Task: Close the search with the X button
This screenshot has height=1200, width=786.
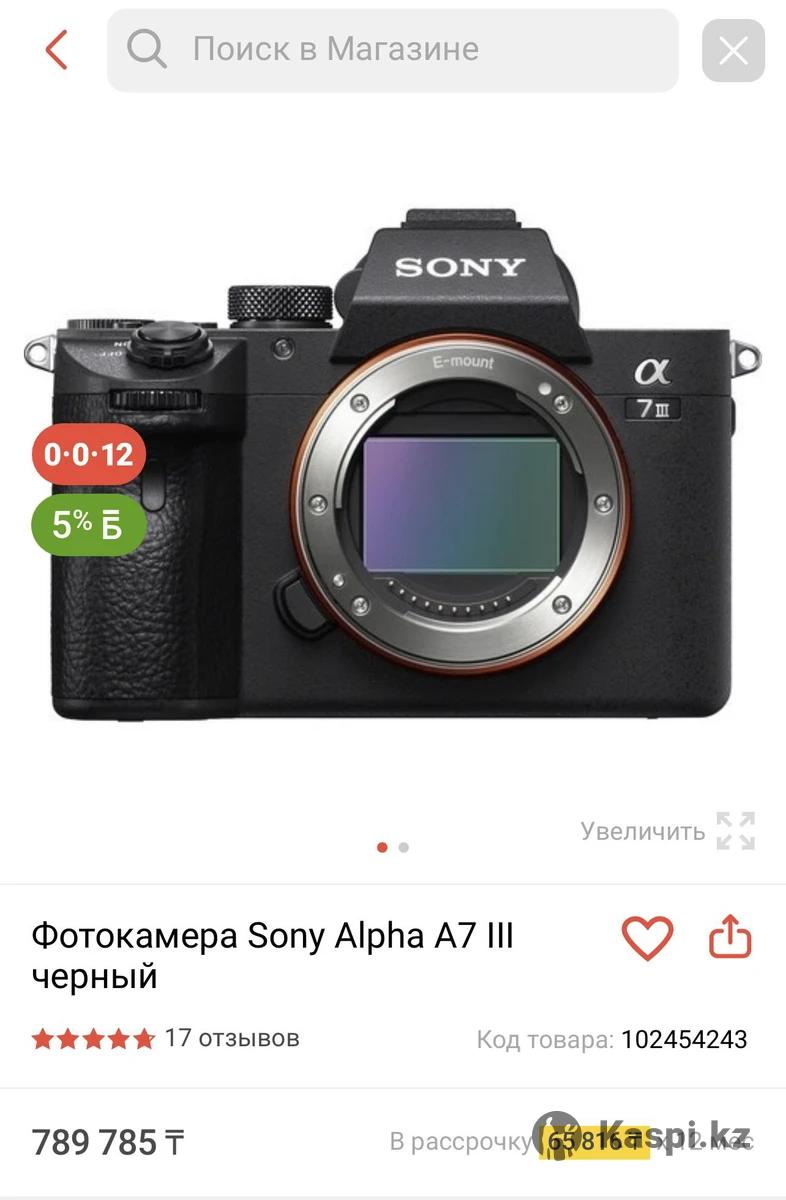Action: pyautogui.click(x=733, y=50)
